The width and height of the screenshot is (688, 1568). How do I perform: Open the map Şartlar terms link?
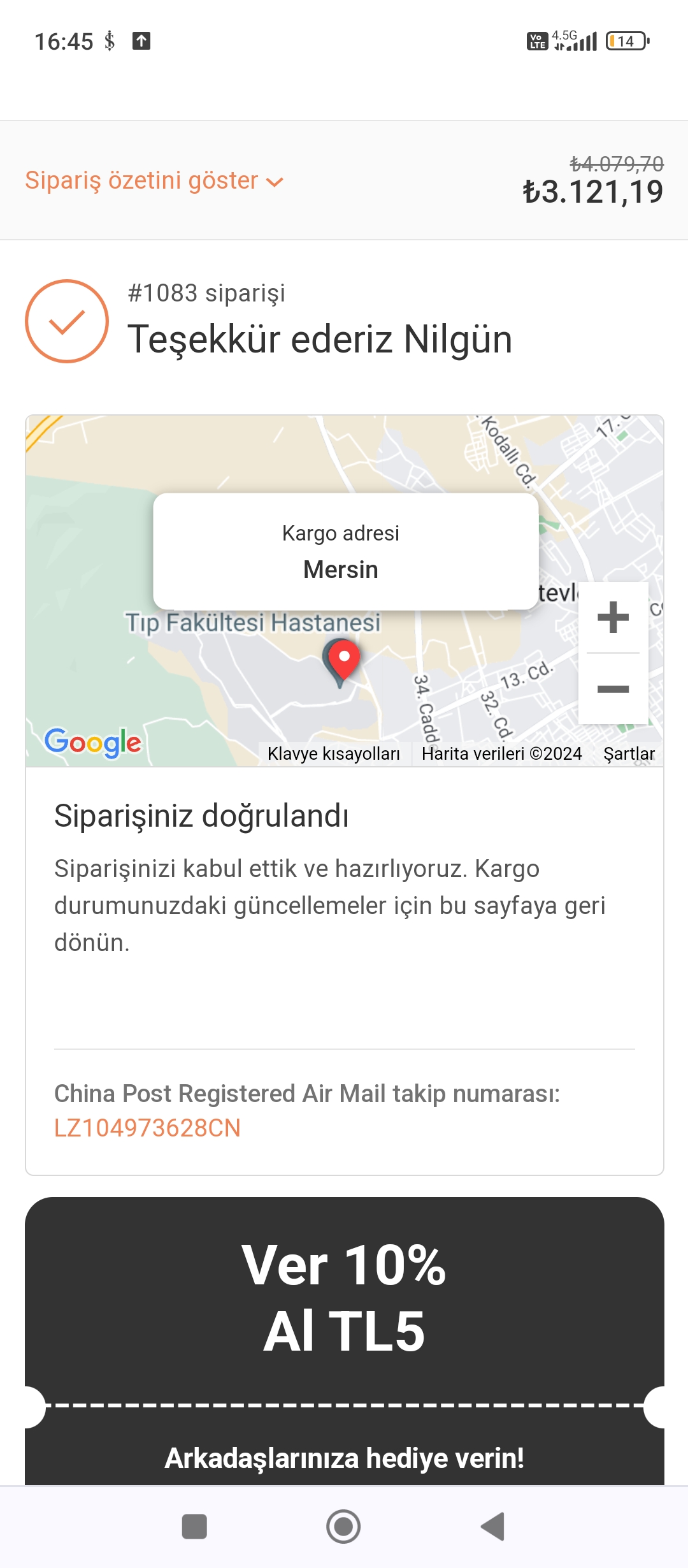pos(629,753)
